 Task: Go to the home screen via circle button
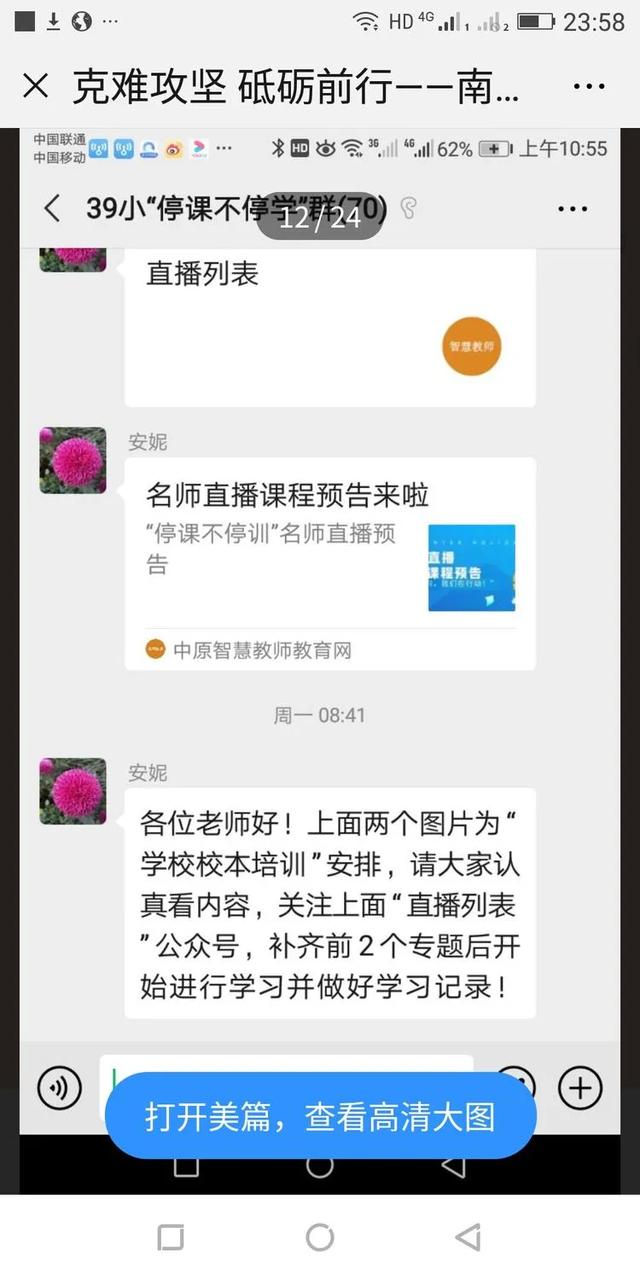pyautogui.click(x=320, y=1238)
